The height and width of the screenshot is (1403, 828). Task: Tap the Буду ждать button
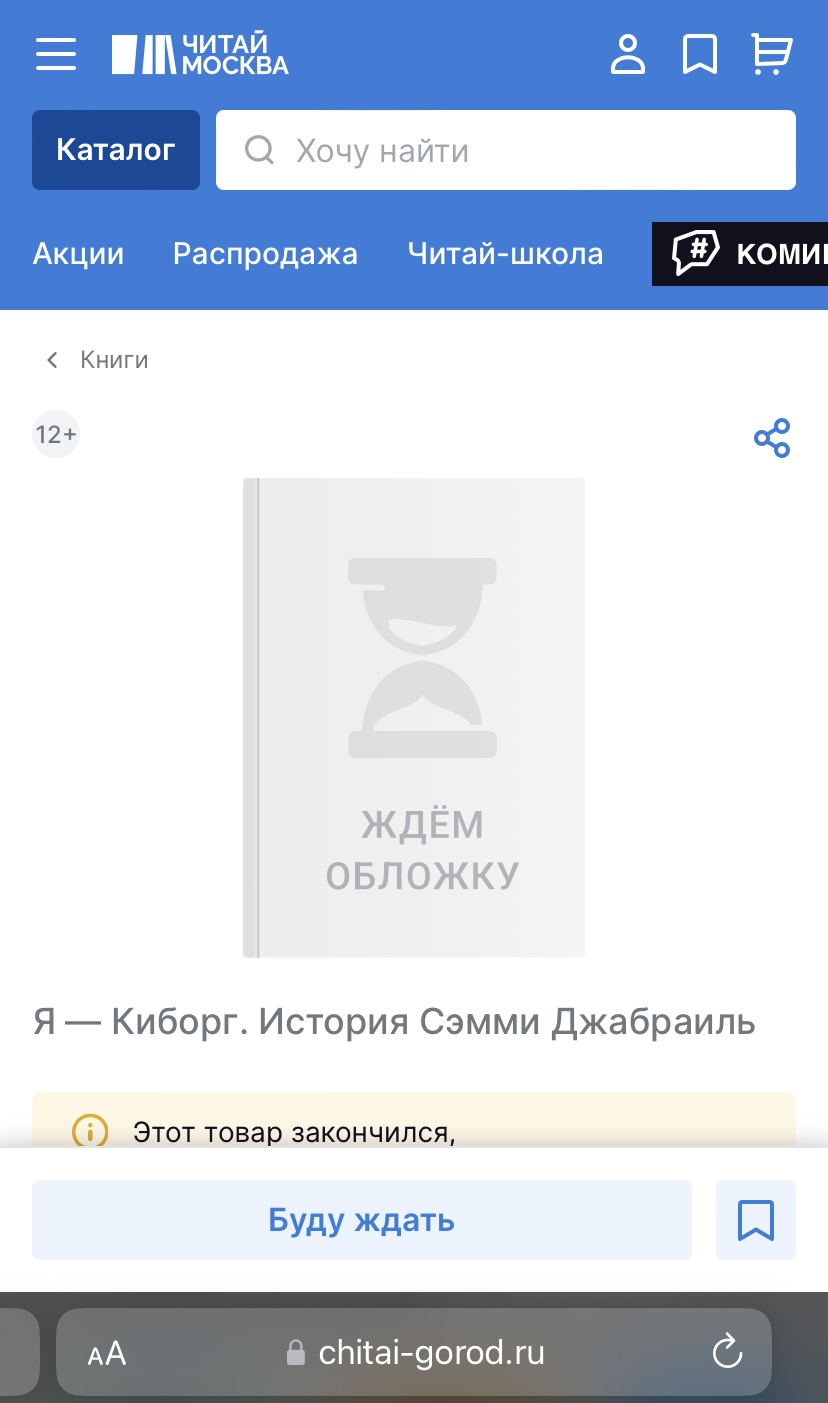click(362, 1220)
